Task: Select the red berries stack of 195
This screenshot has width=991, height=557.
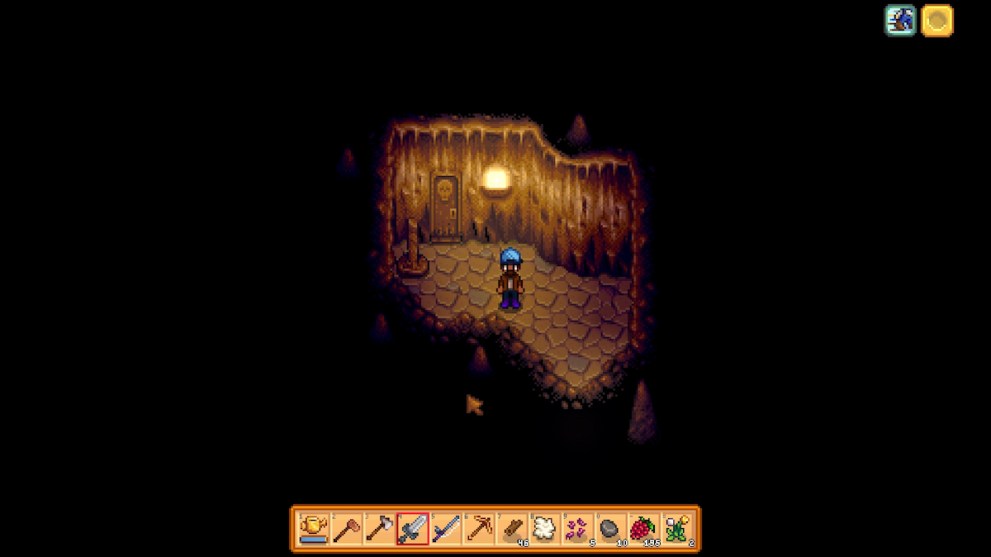Action: 644,528
